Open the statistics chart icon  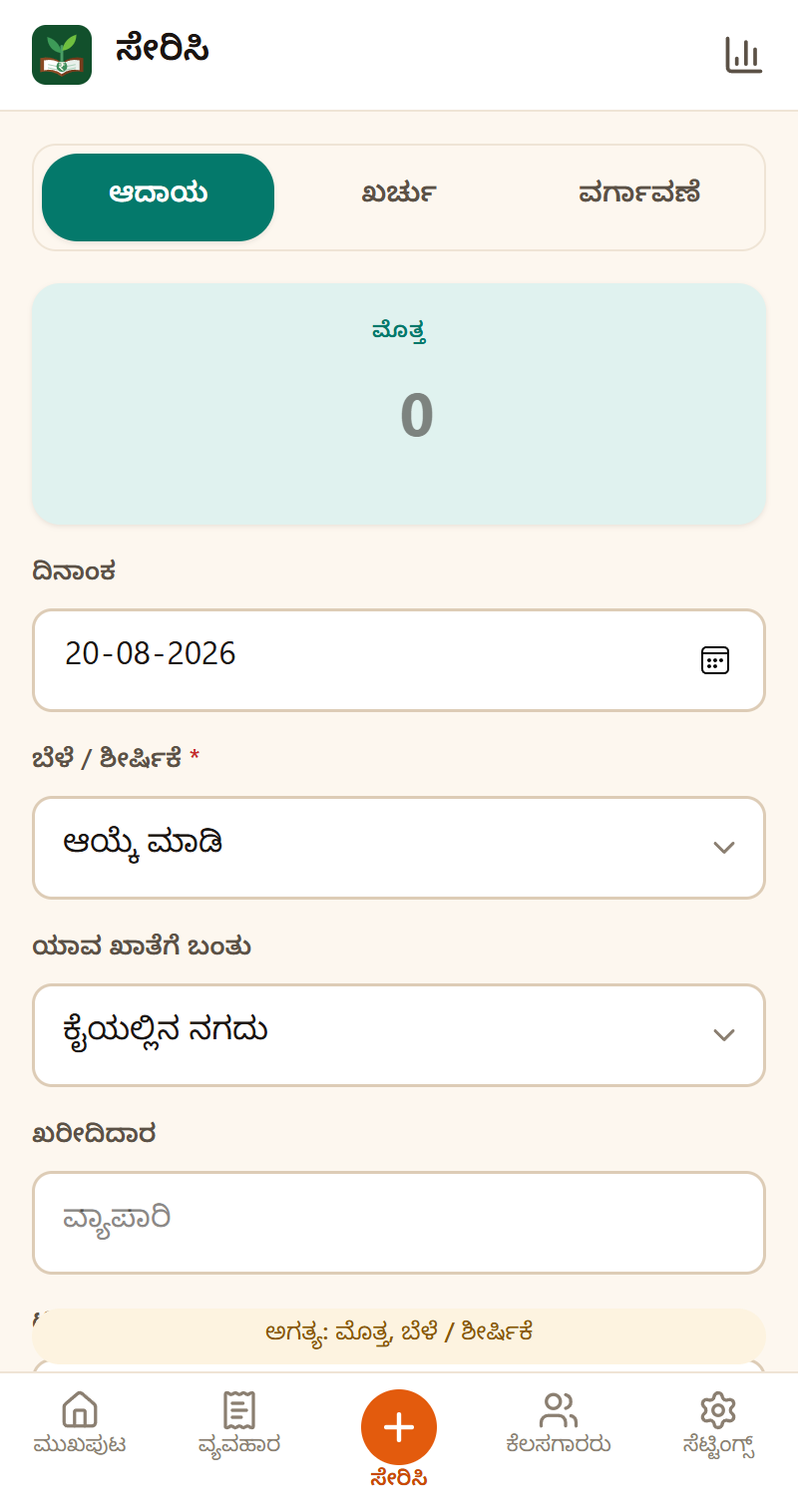(743, 55)
